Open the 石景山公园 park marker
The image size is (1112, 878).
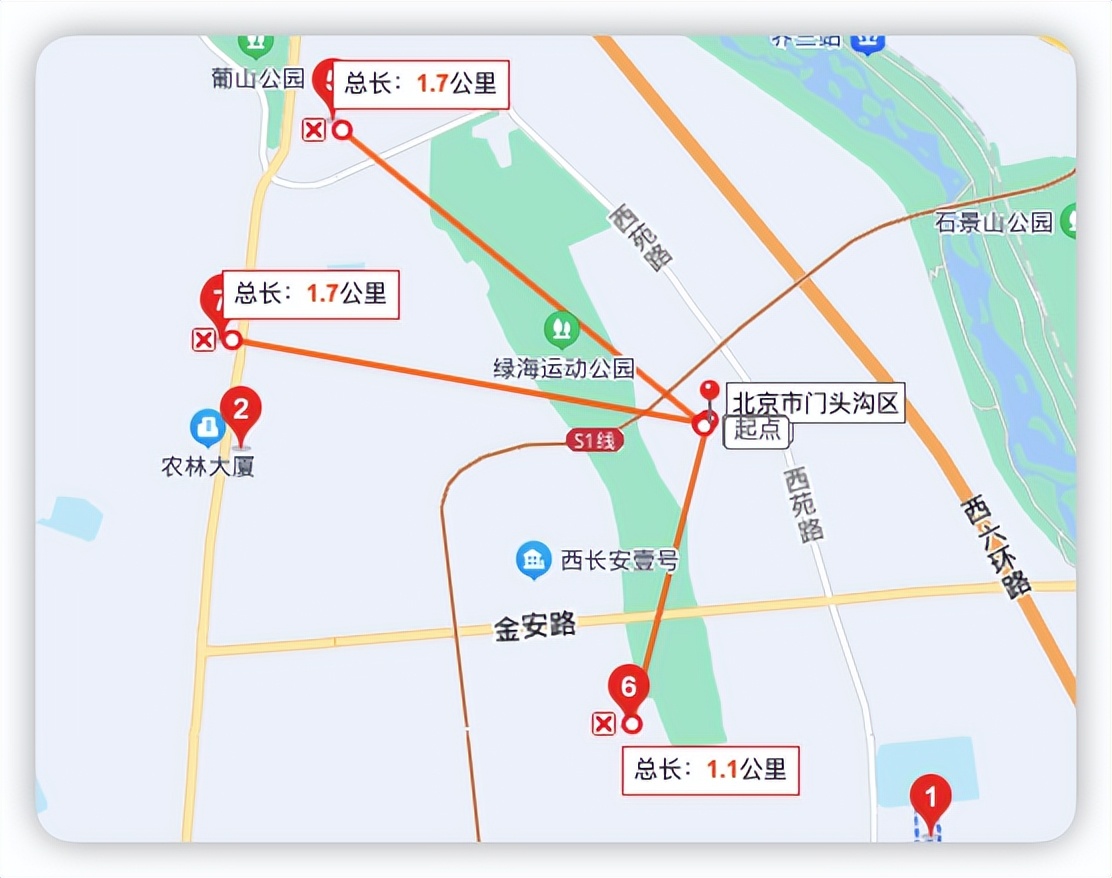tap(1072, 219)
